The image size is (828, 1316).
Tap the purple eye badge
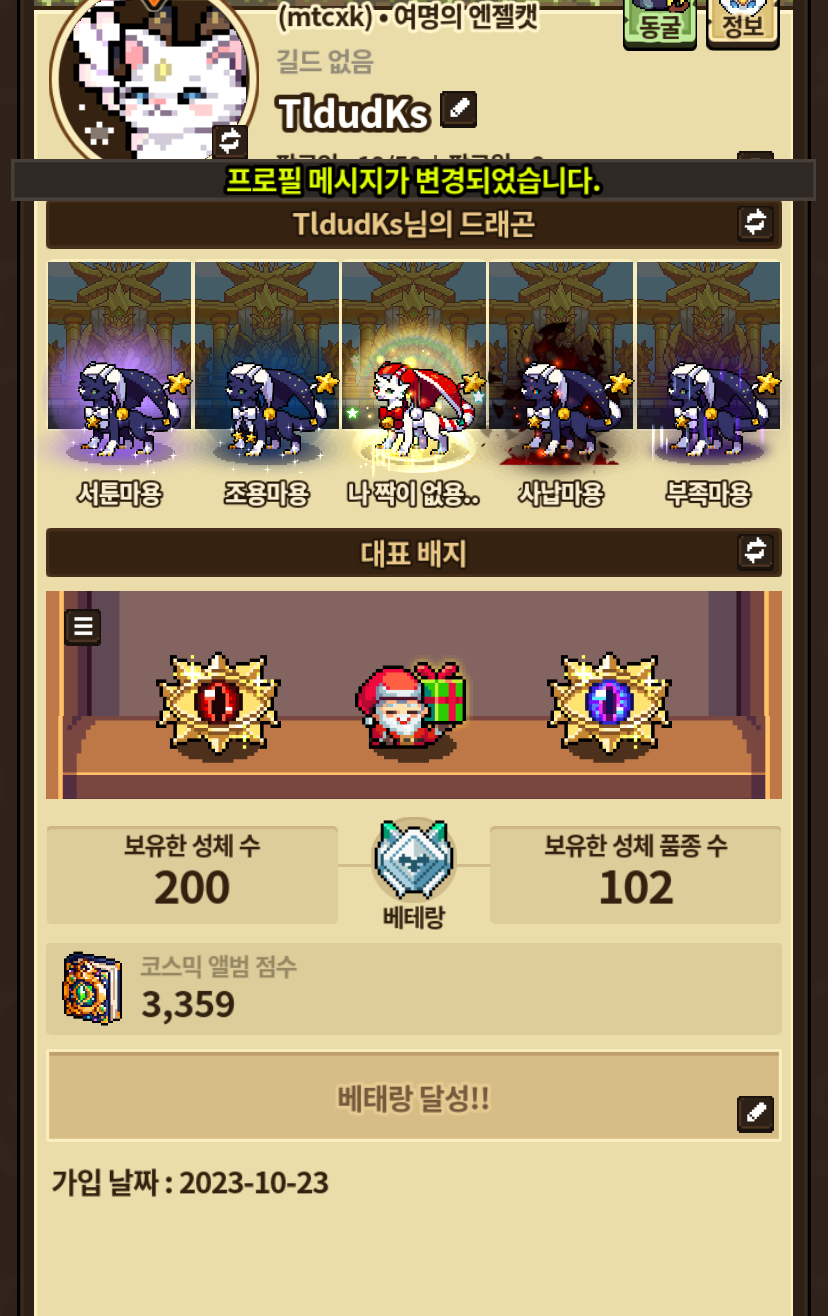coord(609,702)
